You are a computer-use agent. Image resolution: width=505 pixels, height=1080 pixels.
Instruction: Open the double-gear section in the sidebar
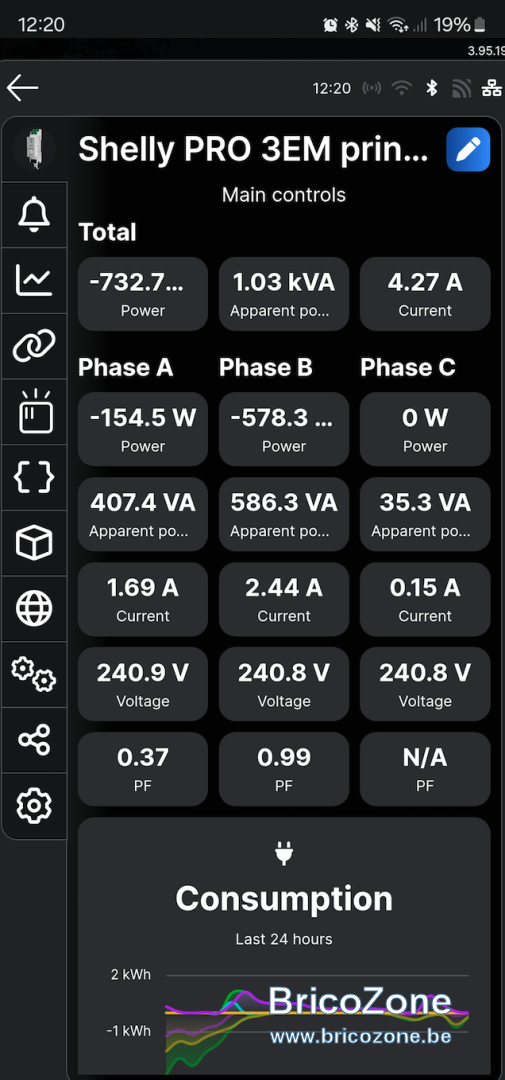click(x=34, y=674)
